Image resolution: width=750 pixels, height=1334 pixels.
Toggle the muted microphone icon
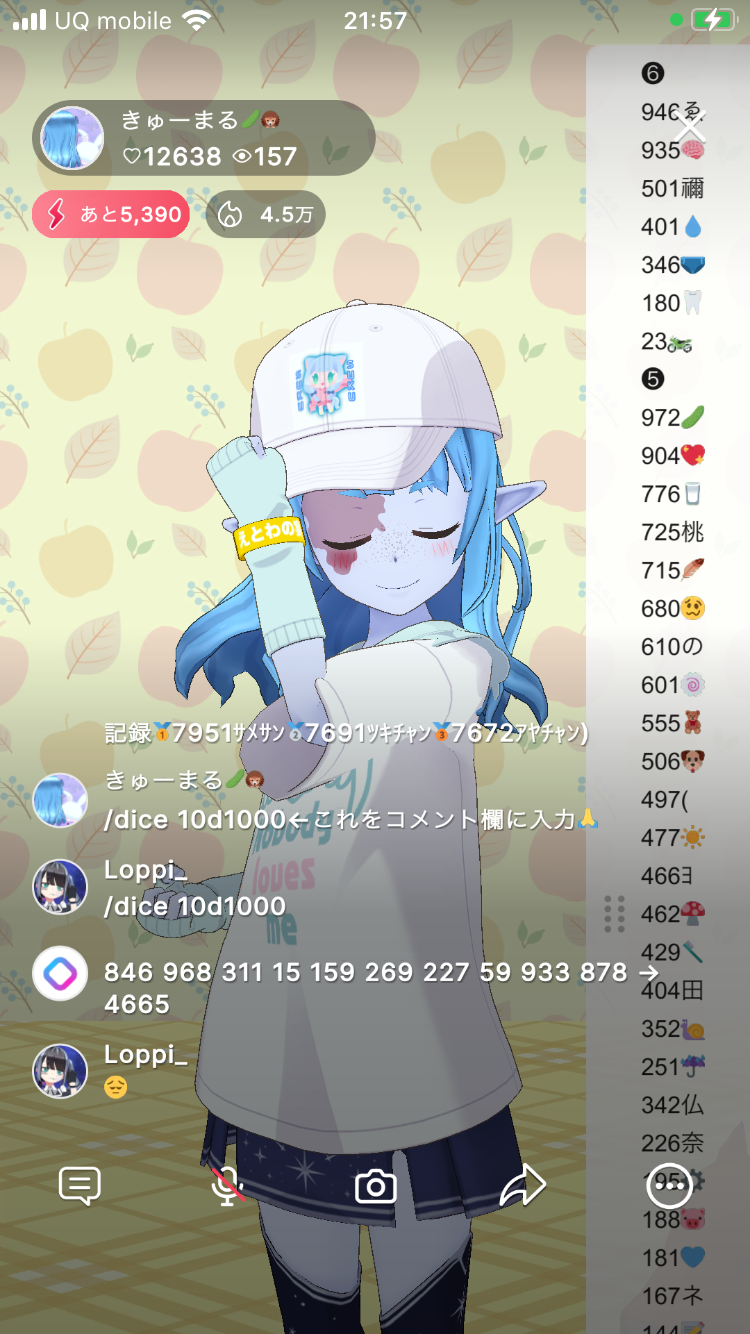coord(228,1187)
